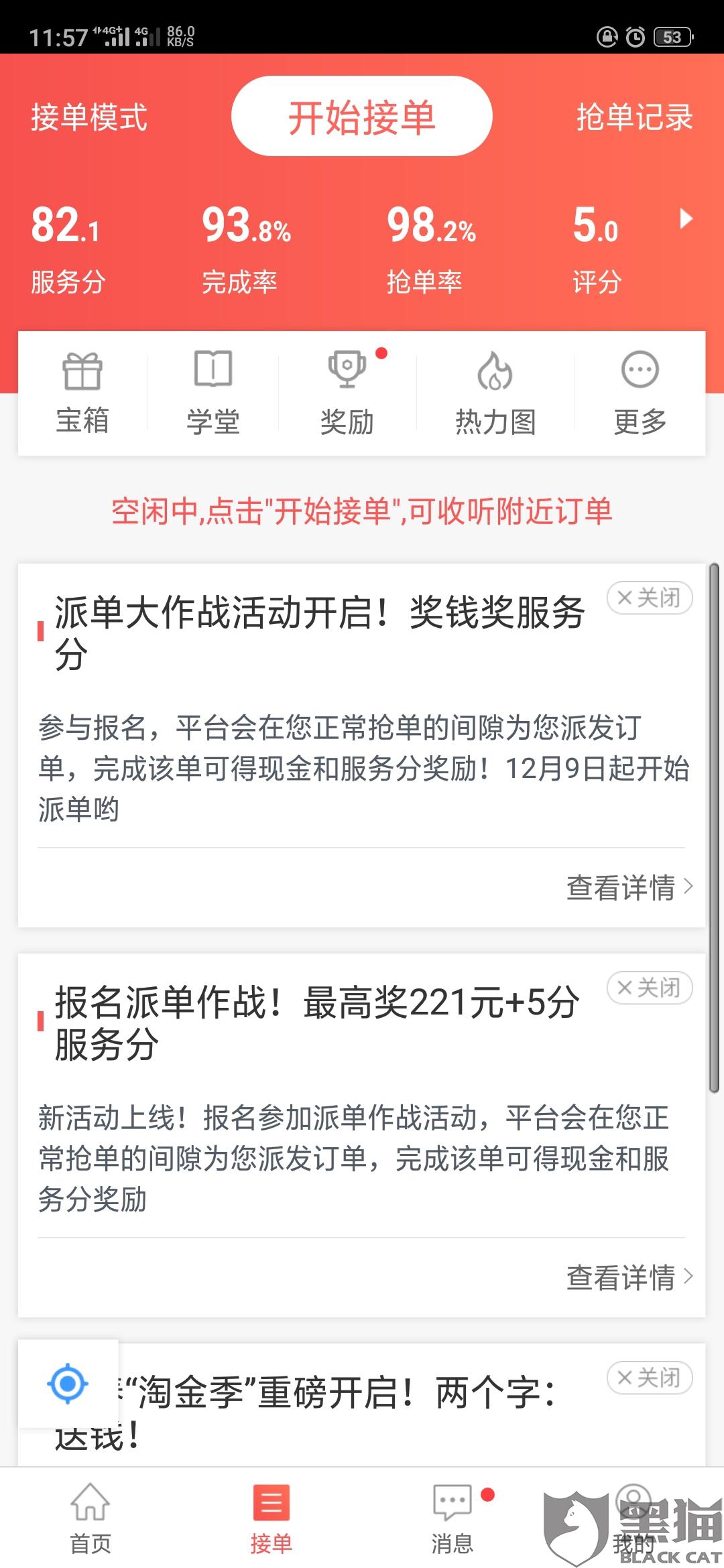The height and width of the screenshot is (1568, 724).
Task: Dismiss the 报名派单作战 notice
Action: (x=650, y=987)
